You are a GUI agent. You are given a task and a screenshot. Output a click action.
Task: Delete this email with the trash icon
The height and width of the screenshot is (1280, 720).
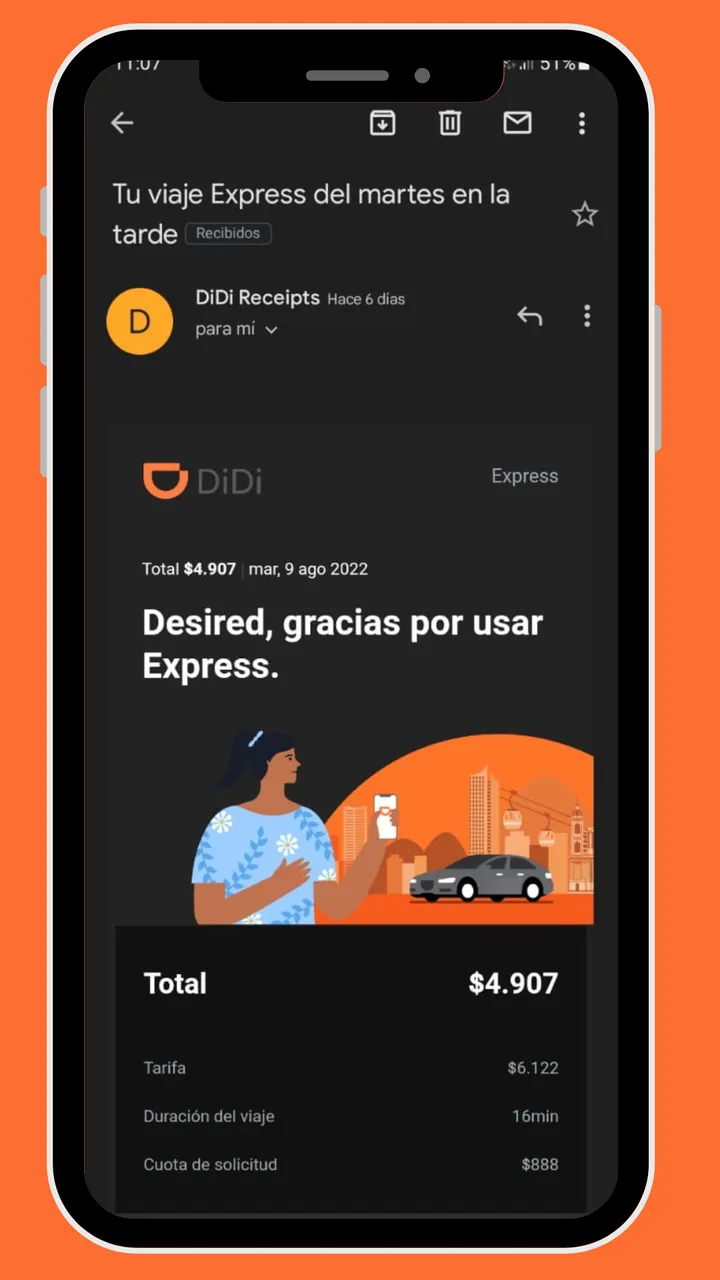pos(450,123)
